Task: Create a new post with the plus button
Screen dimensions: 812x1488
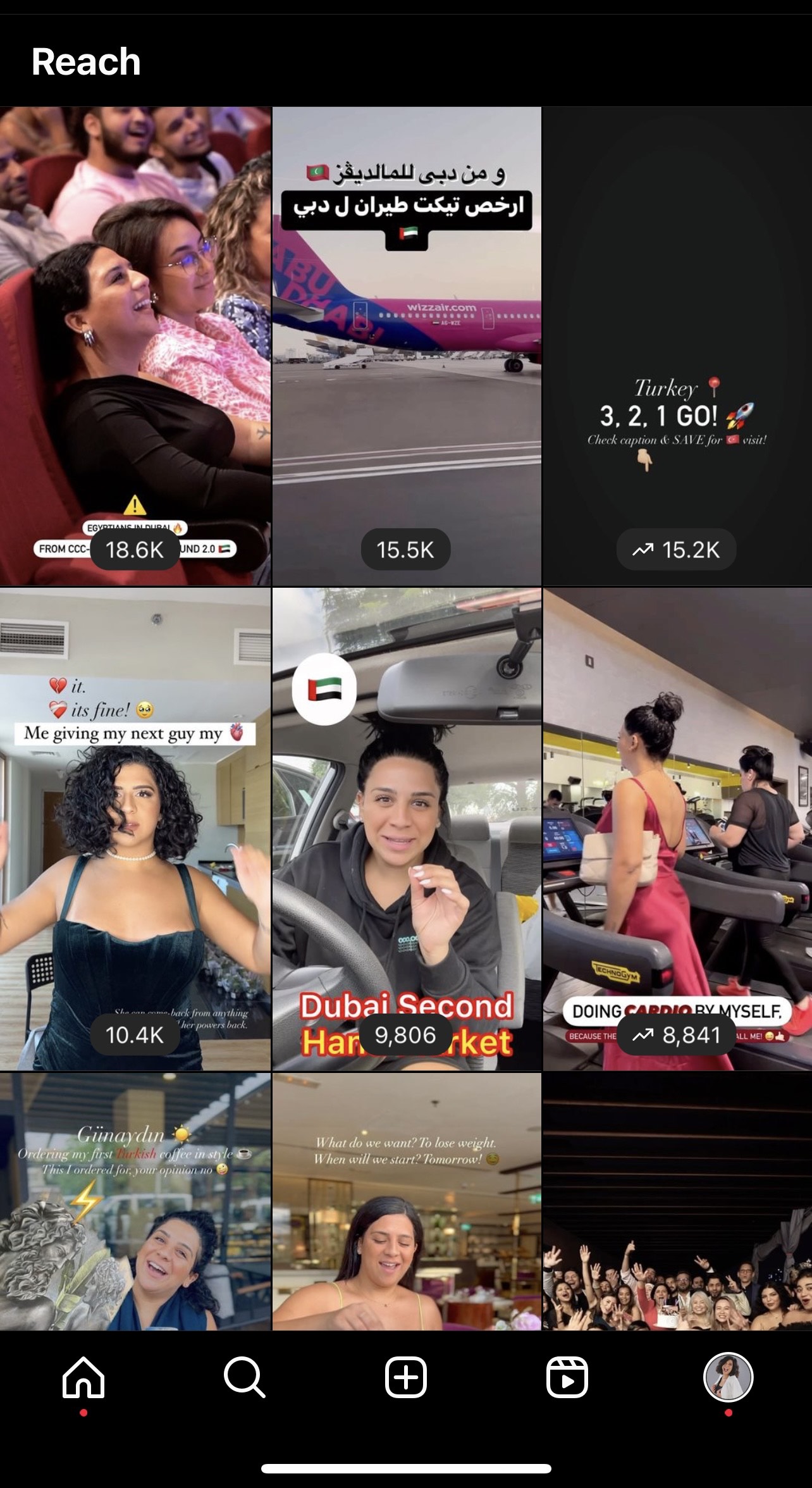Action: (406, 1377)
